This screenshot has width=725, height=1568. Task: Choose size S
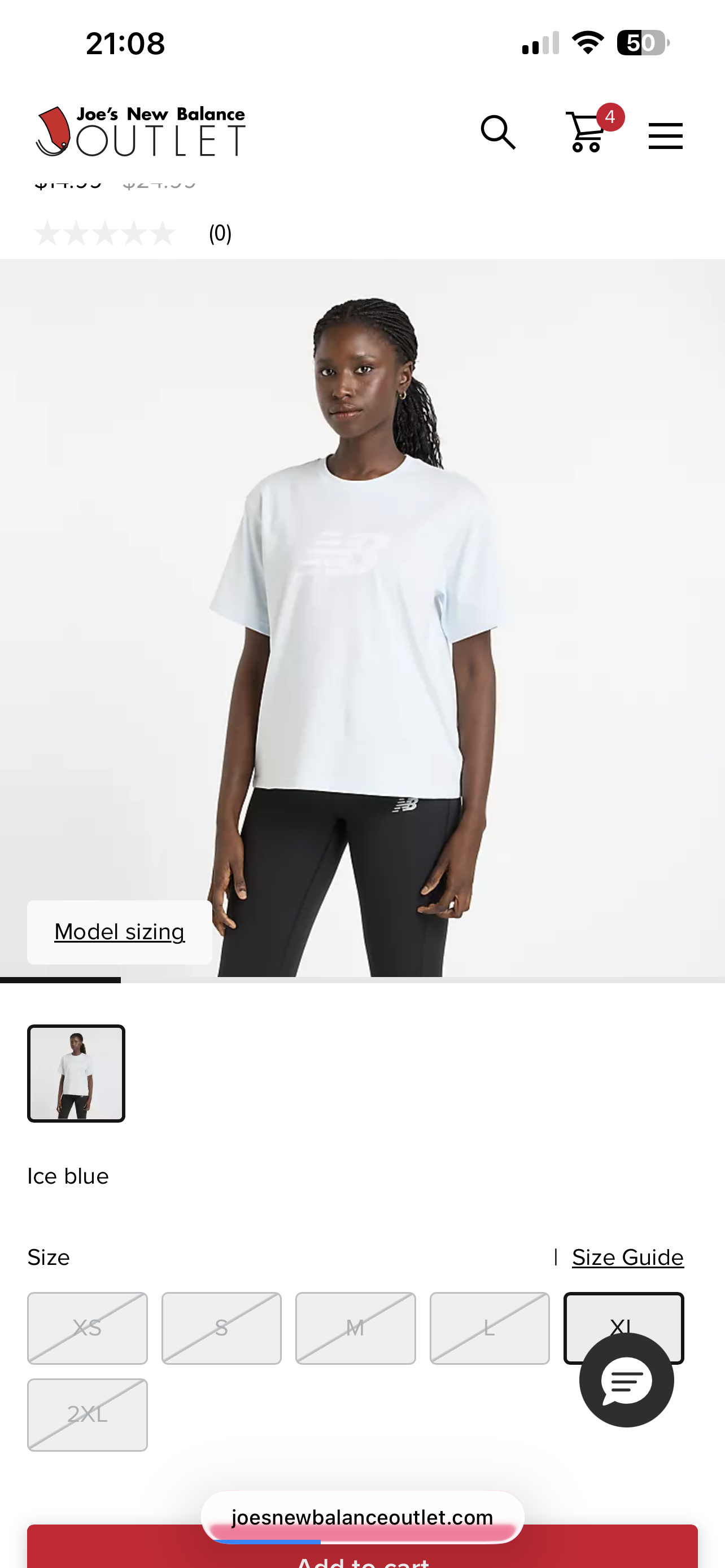click(221, 1328)
